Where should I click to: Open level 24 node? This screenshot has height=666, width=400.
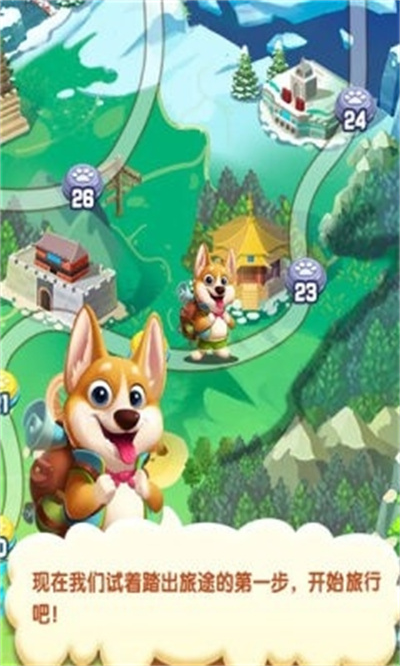(x=355, y=109)
